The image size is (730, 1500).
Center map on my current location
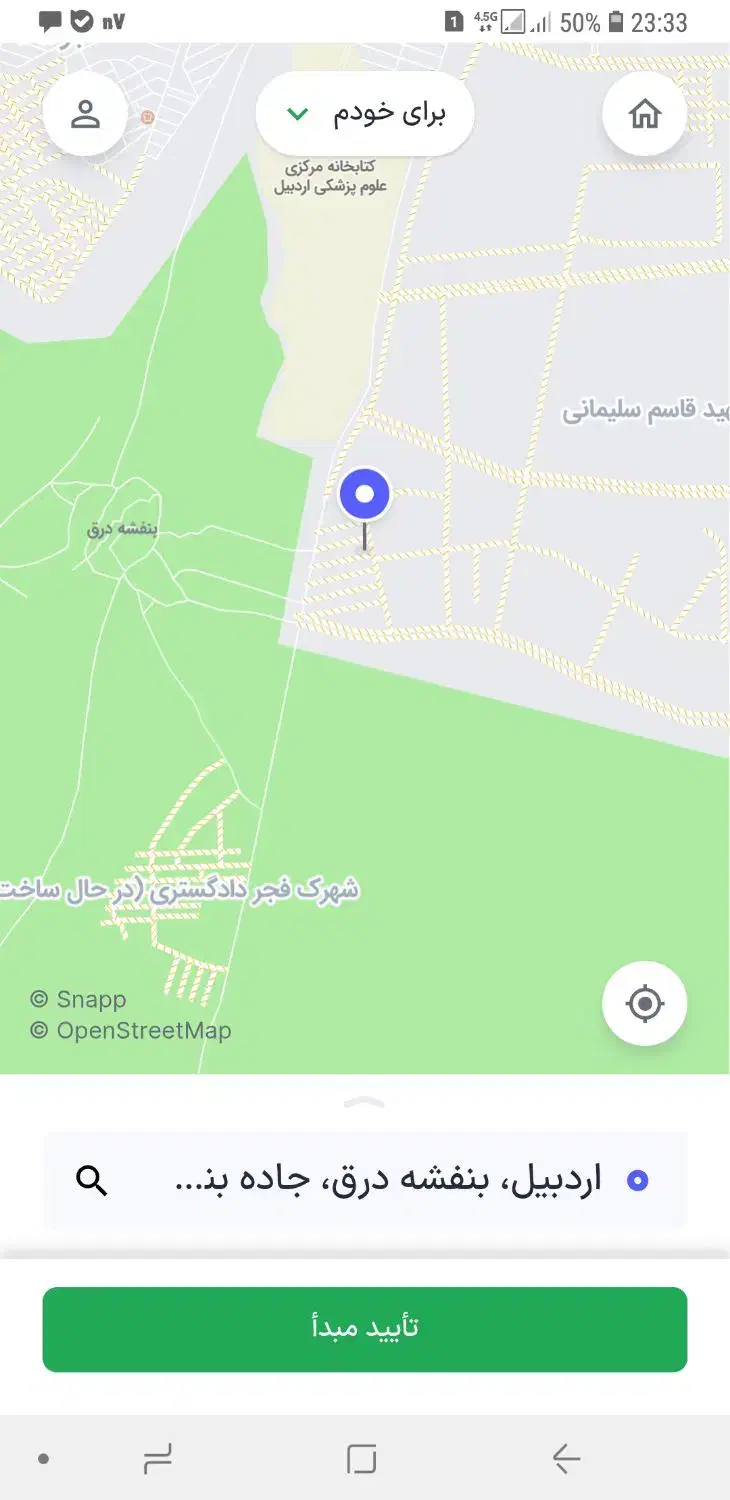point(645,1003)
